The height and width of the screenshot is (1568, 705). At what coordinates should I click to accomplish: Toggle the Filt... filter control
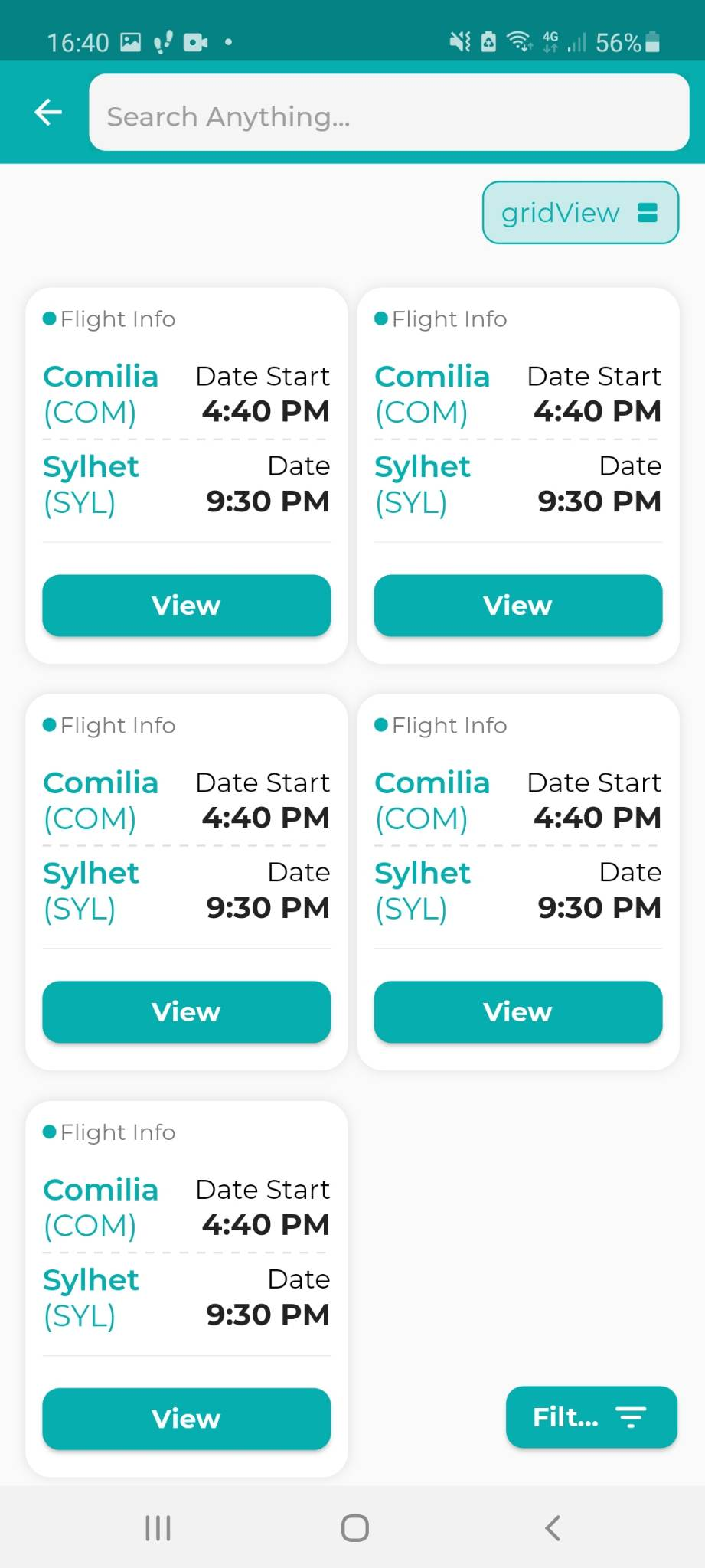[x=591, y=1418]
